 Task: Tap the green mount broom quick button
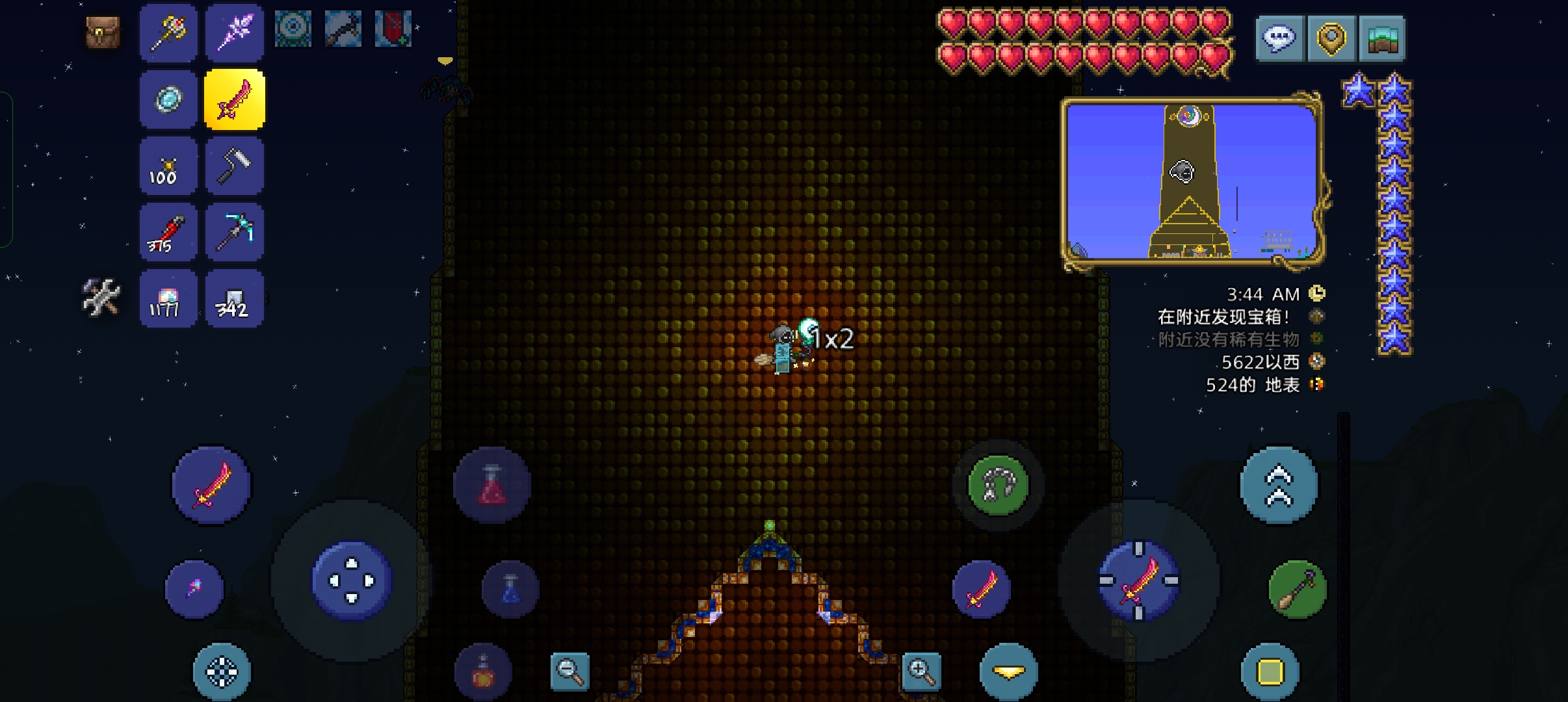coord(1297,590)
